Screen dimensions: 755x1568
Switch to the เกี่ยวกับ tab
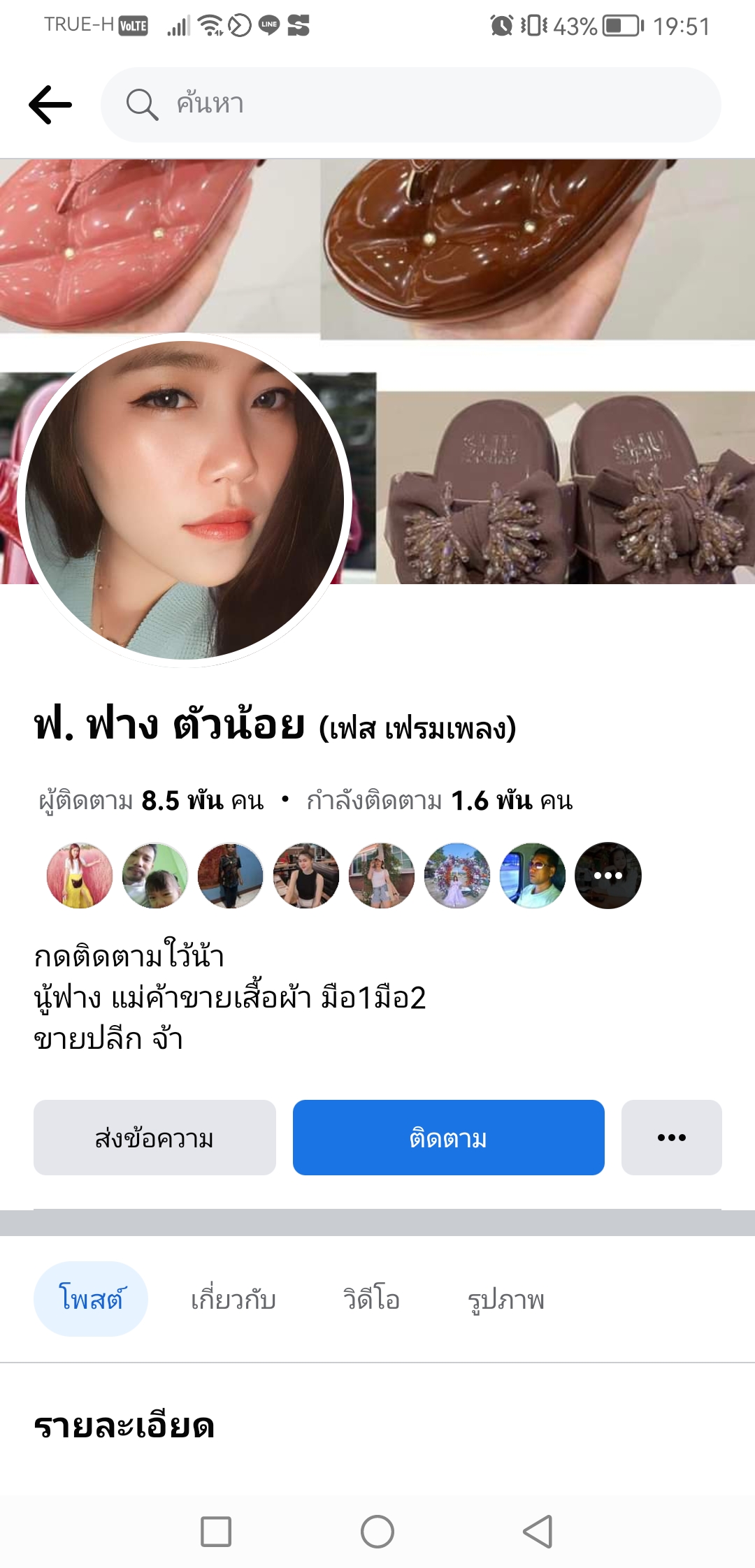pos(233,1300)
